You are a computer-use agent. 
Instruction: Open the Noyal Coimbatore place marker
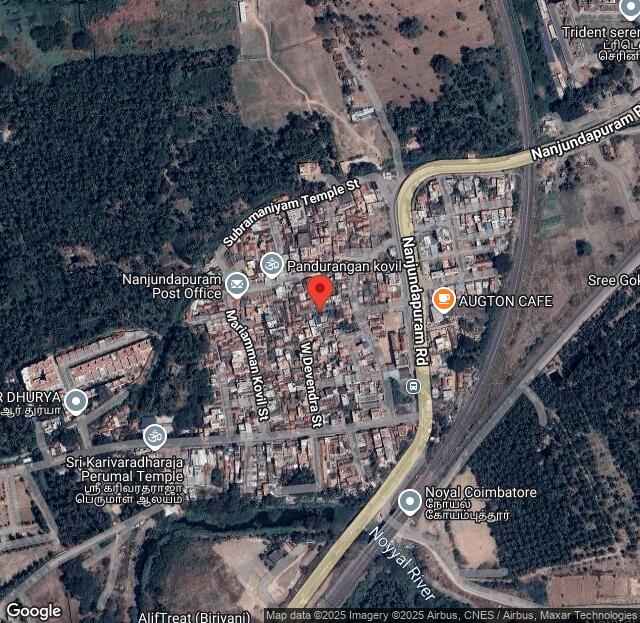click(x=409, y=501)
